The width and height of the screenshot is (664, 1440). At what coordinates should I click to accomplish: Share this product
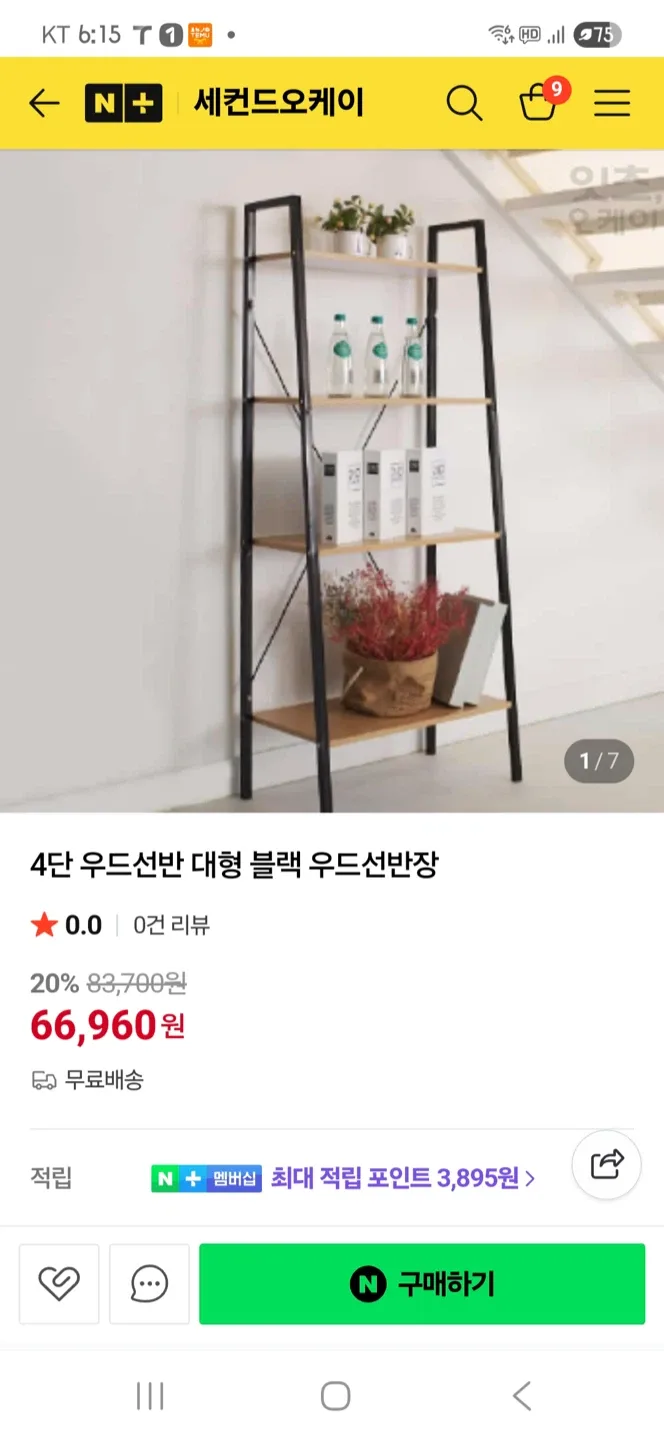coord(606,1164)
